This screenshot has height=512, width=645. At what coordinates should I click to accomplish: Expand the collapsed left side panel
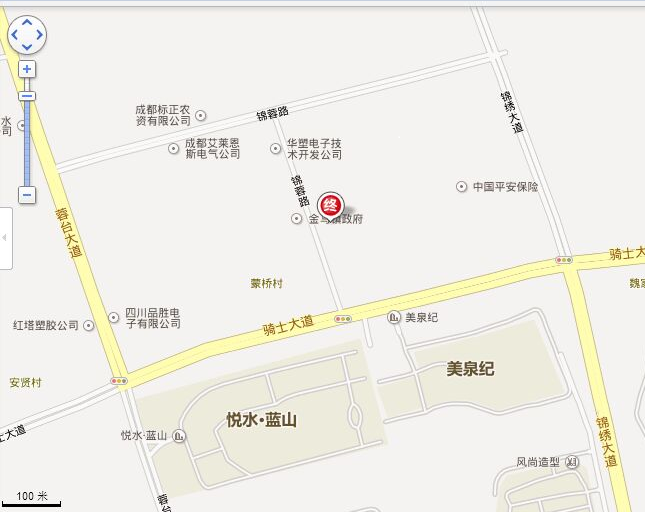click(x=5, y=238)
